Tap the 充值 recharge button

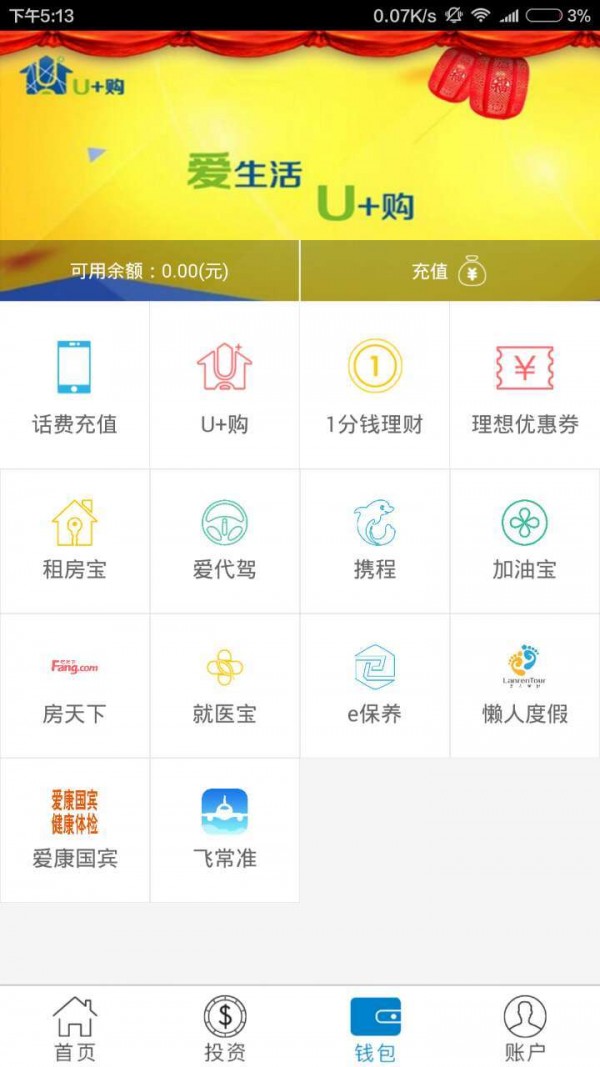[x=450, y=271]
